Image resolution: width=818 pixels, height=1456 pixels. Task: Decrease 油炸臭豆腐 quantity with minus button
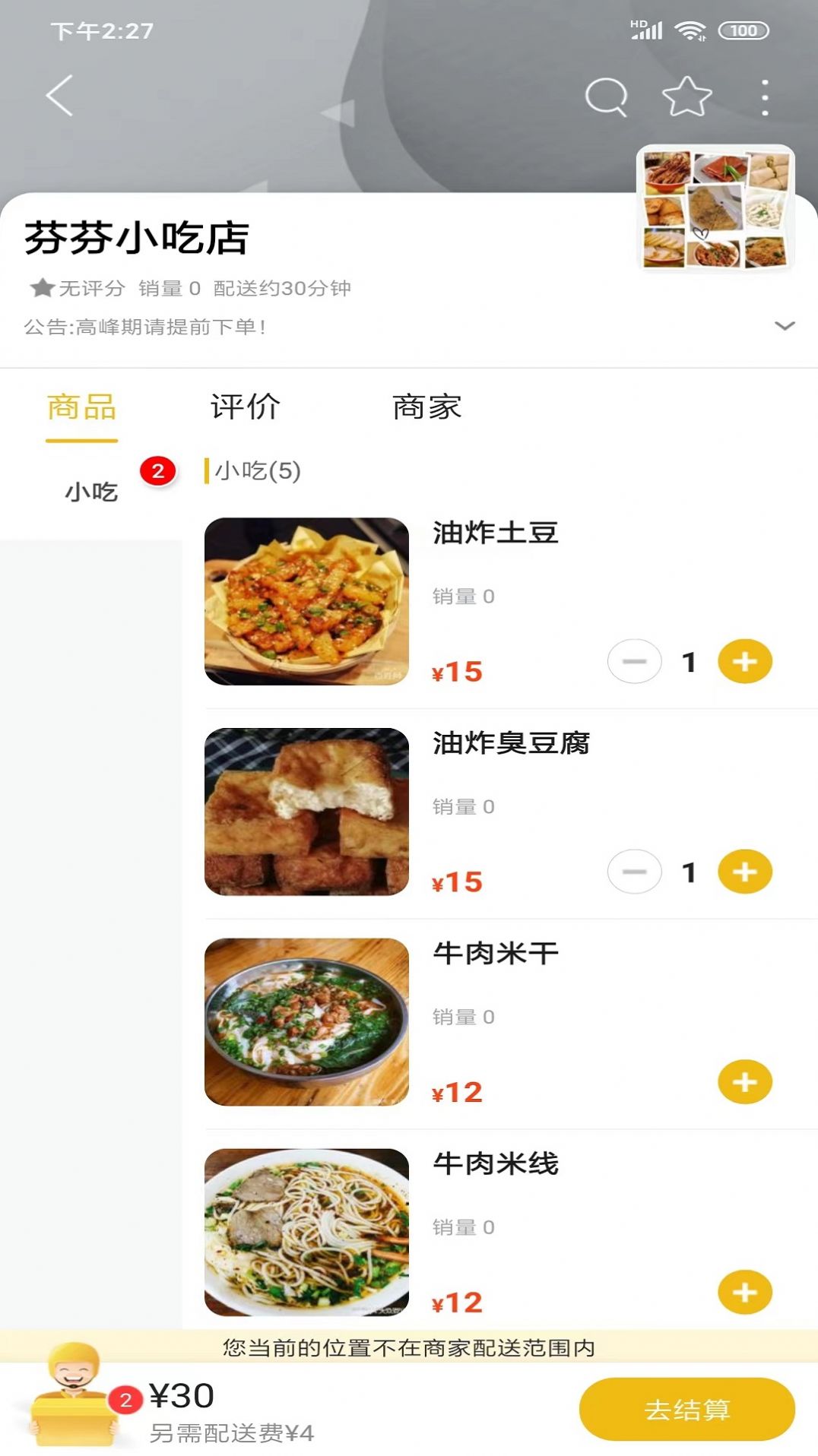tap(635, 872)
